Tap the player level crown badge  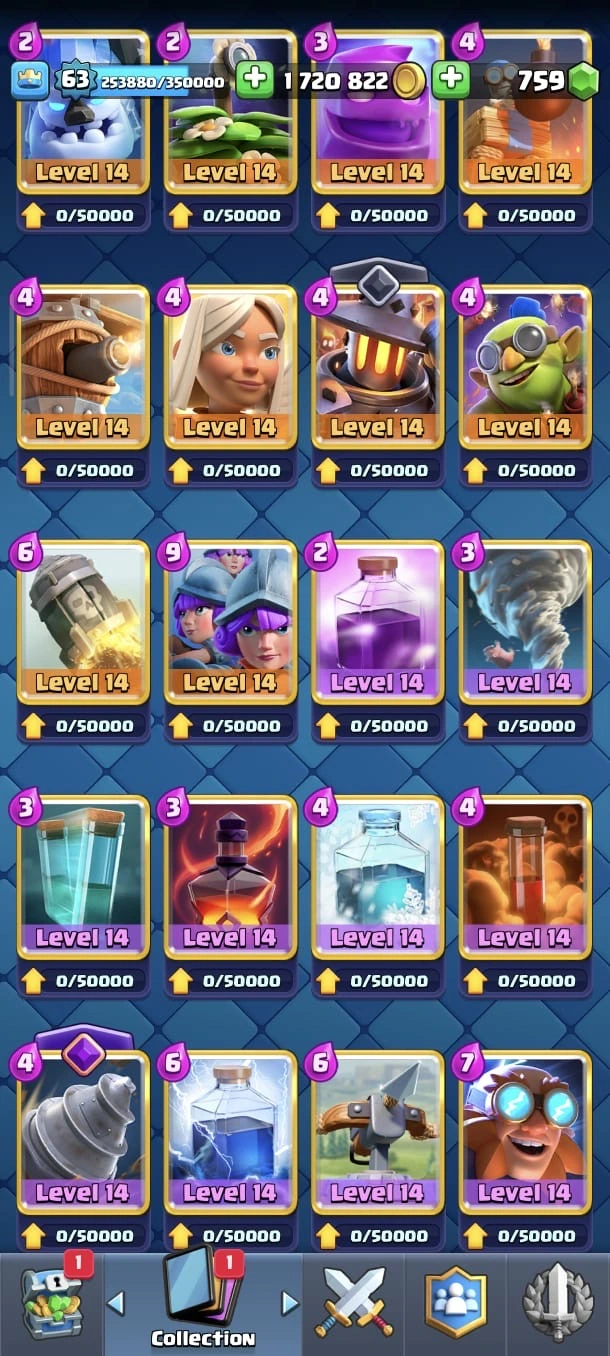[x=30, y=80]
